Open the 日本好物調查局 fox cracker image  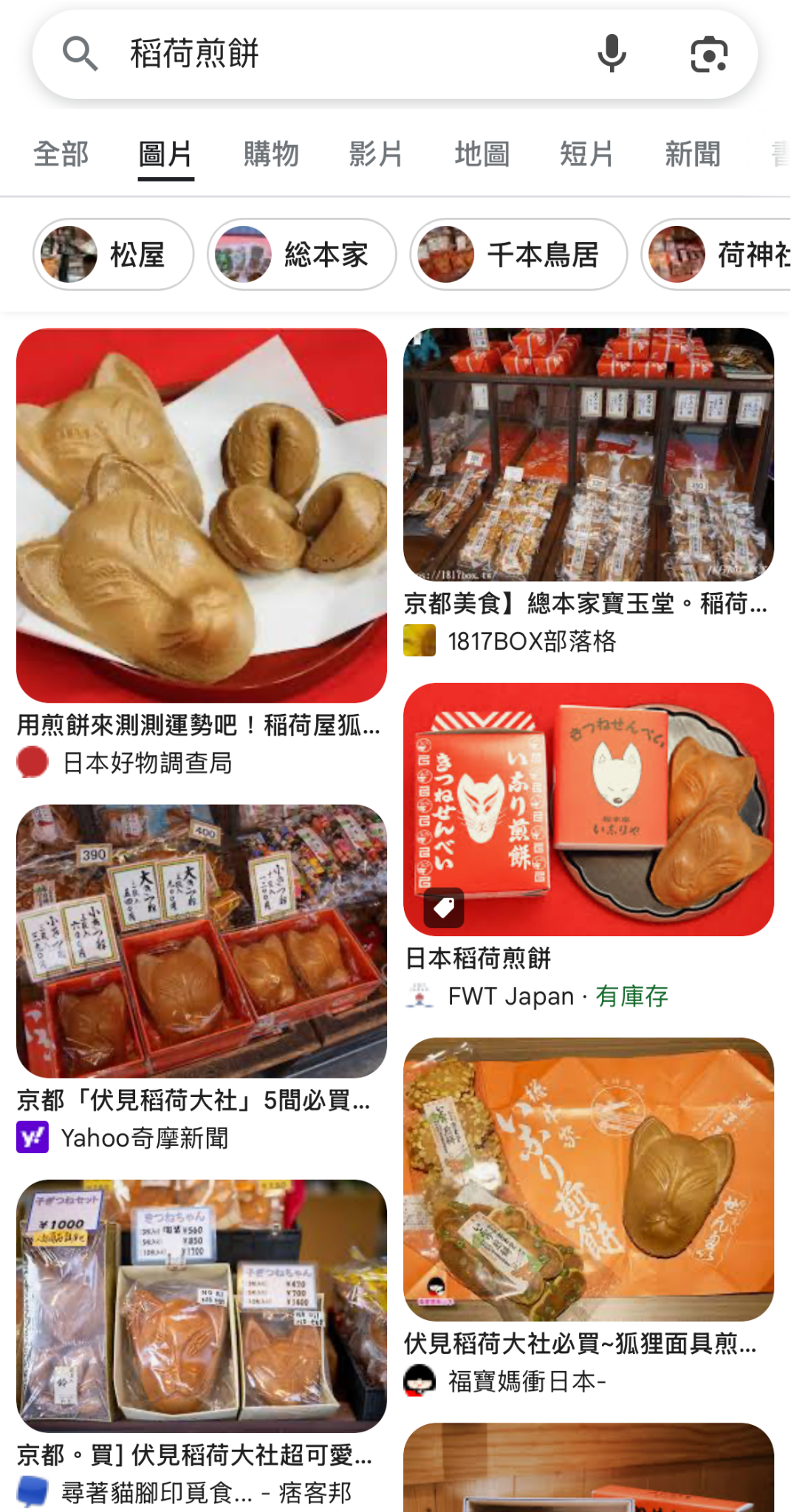tap(202, 515)
